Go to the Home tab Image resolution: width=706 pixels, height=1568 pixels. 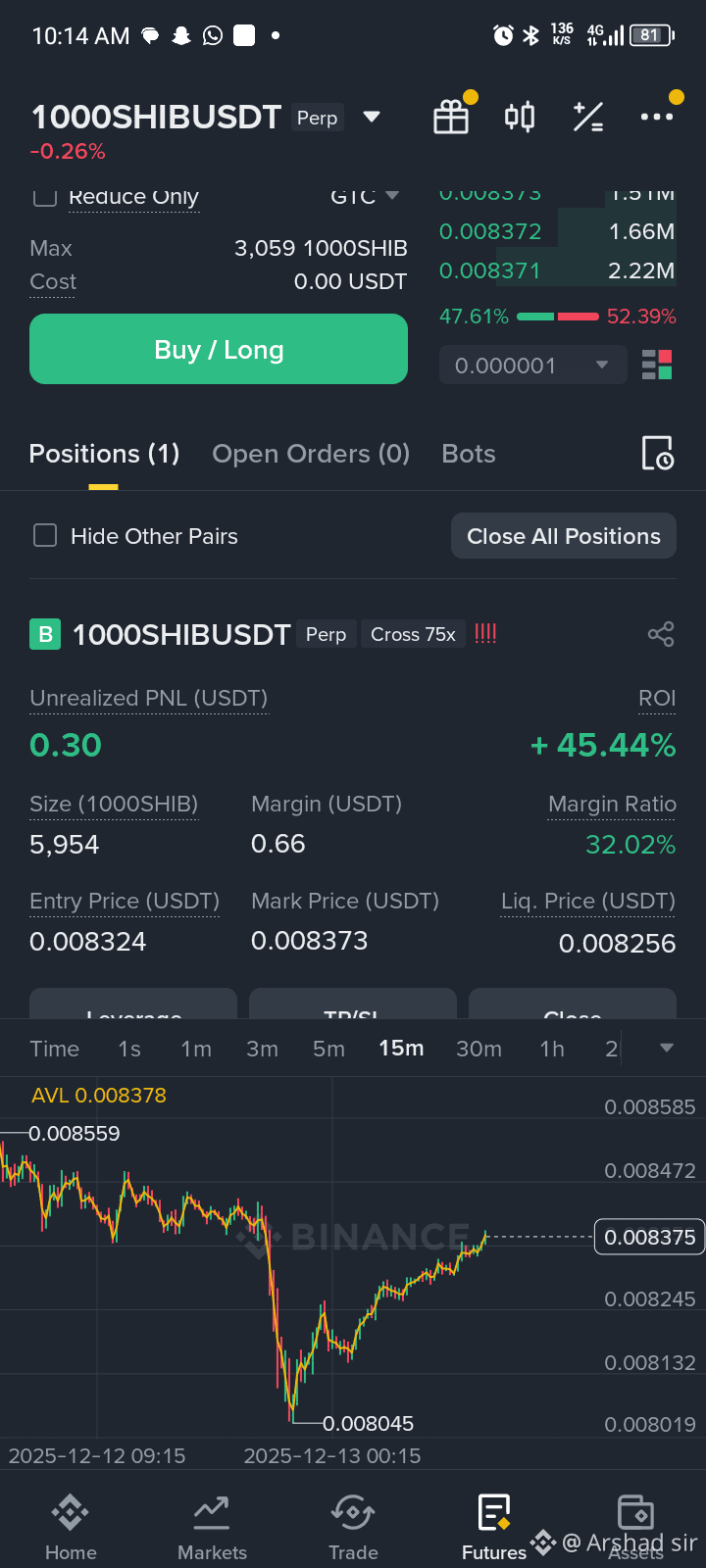tap(71, 1527)
